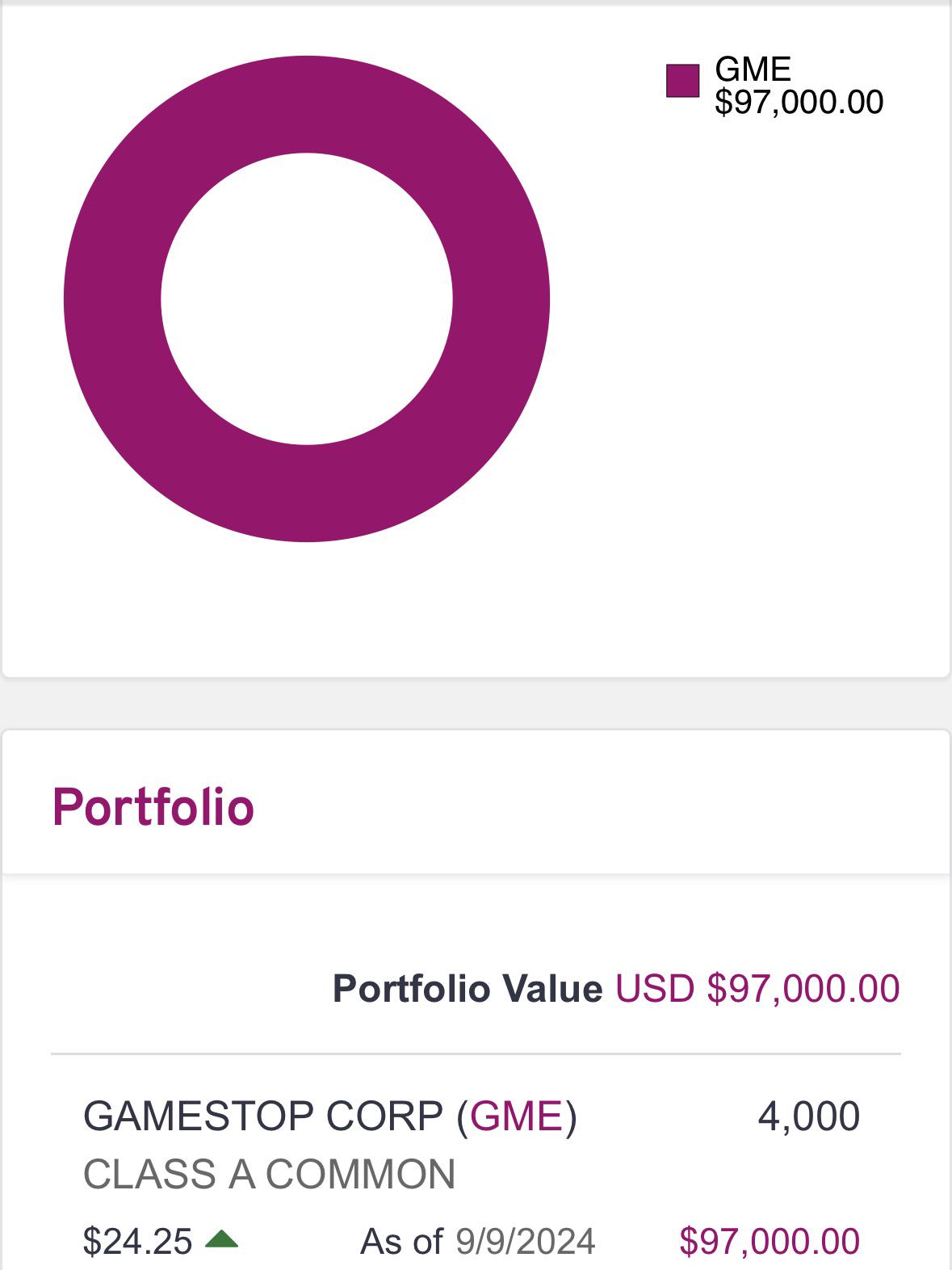The width and height of the screenshot is (952, 1270).
Task: Click the chart legend entry for GME
Action: (775, 85)
